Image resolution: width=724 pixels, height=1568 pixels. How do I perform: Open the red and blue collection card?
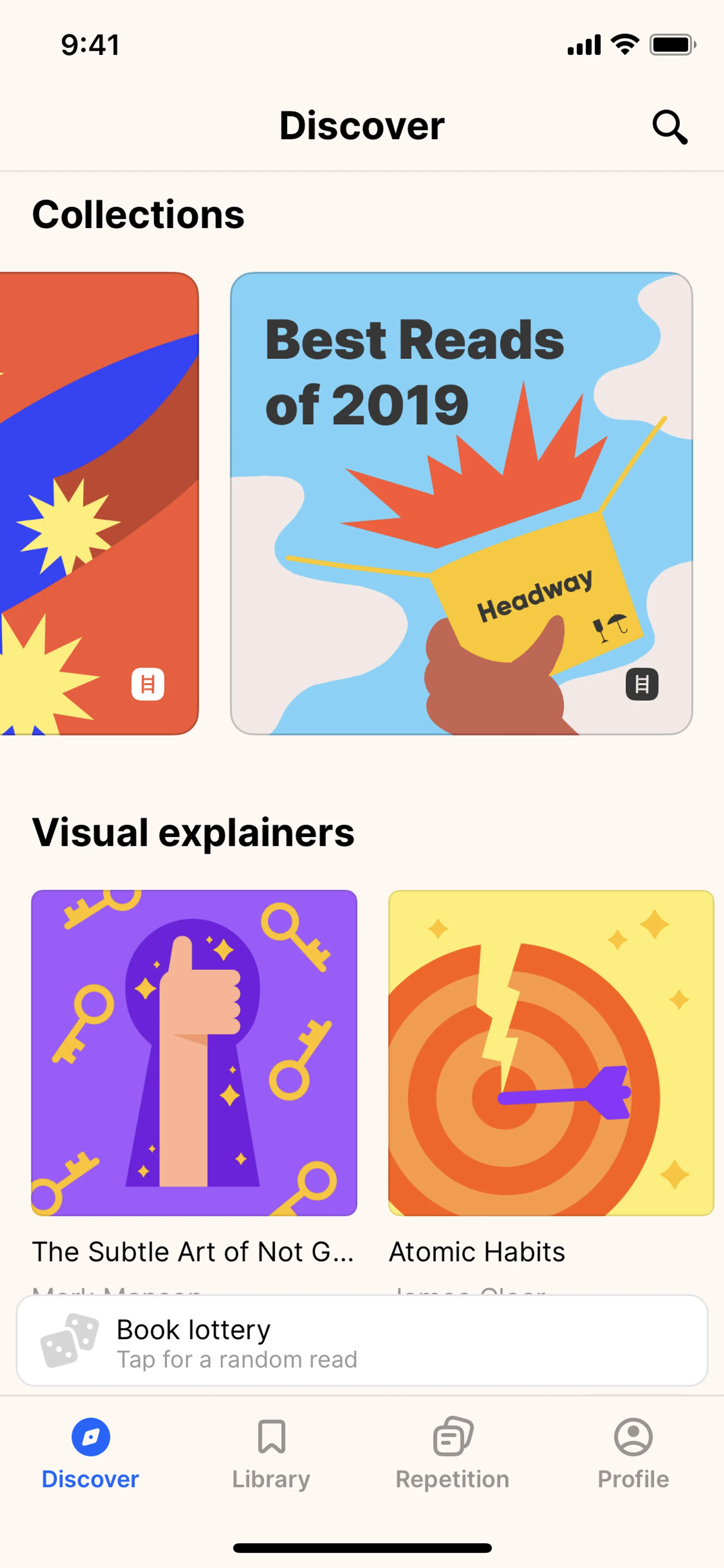(98, 503)
